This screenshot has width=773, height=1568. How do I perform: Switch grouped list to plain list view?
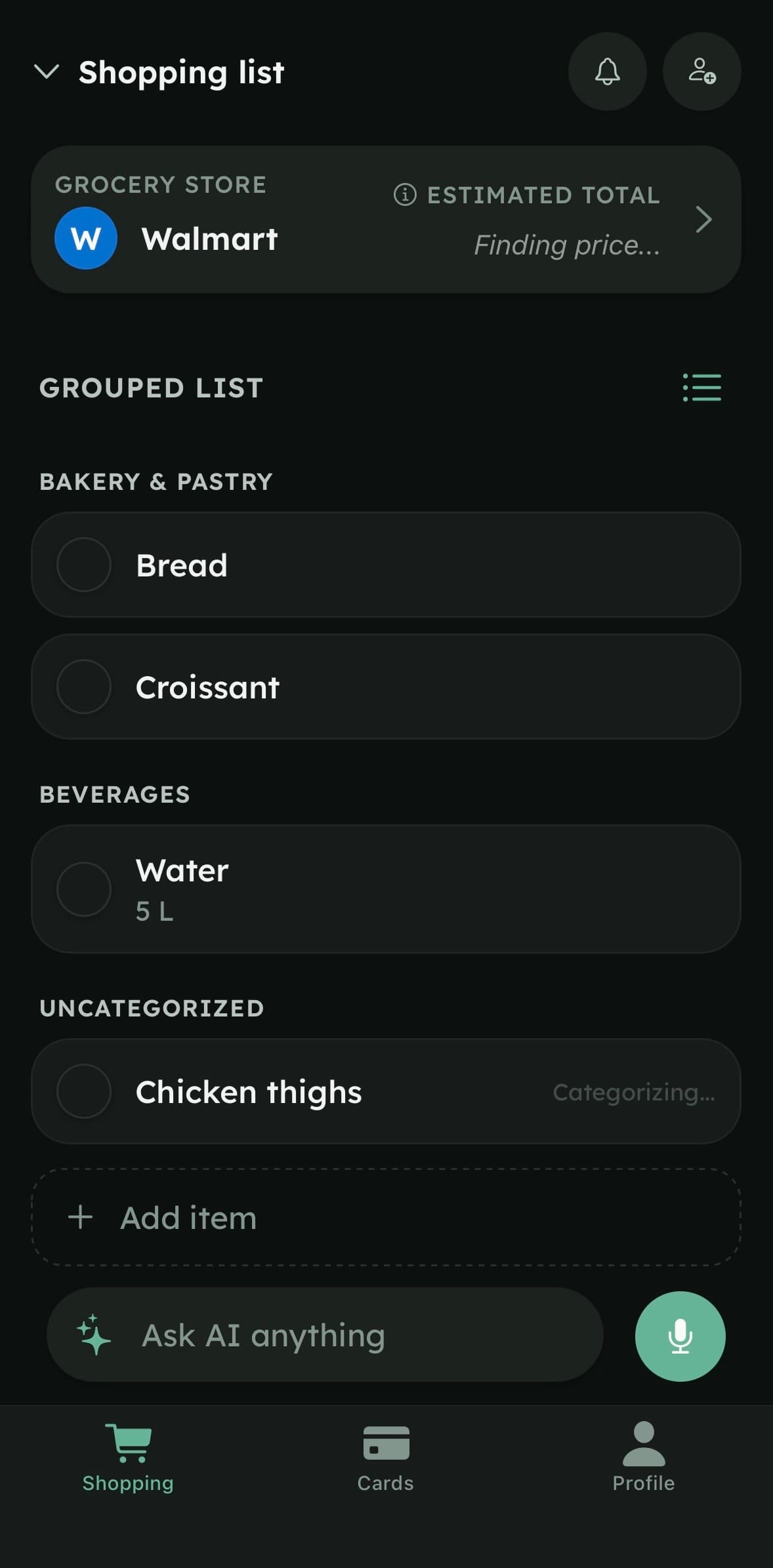coord(701,388)
